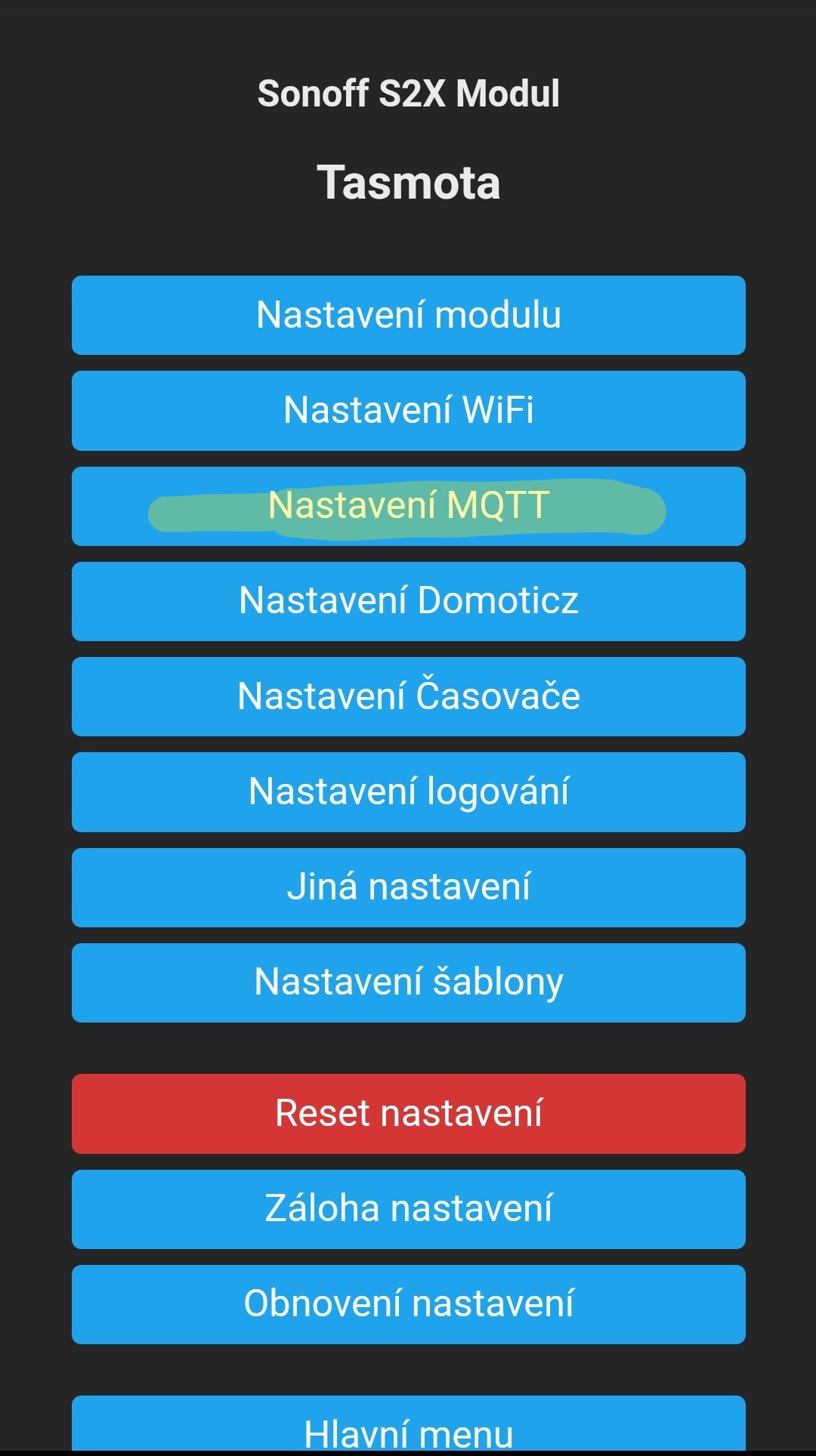Image resolution: width=816 pixels, height=1456 pixels.
Task: Tap Nastavení logování
Action: point(408,791)
